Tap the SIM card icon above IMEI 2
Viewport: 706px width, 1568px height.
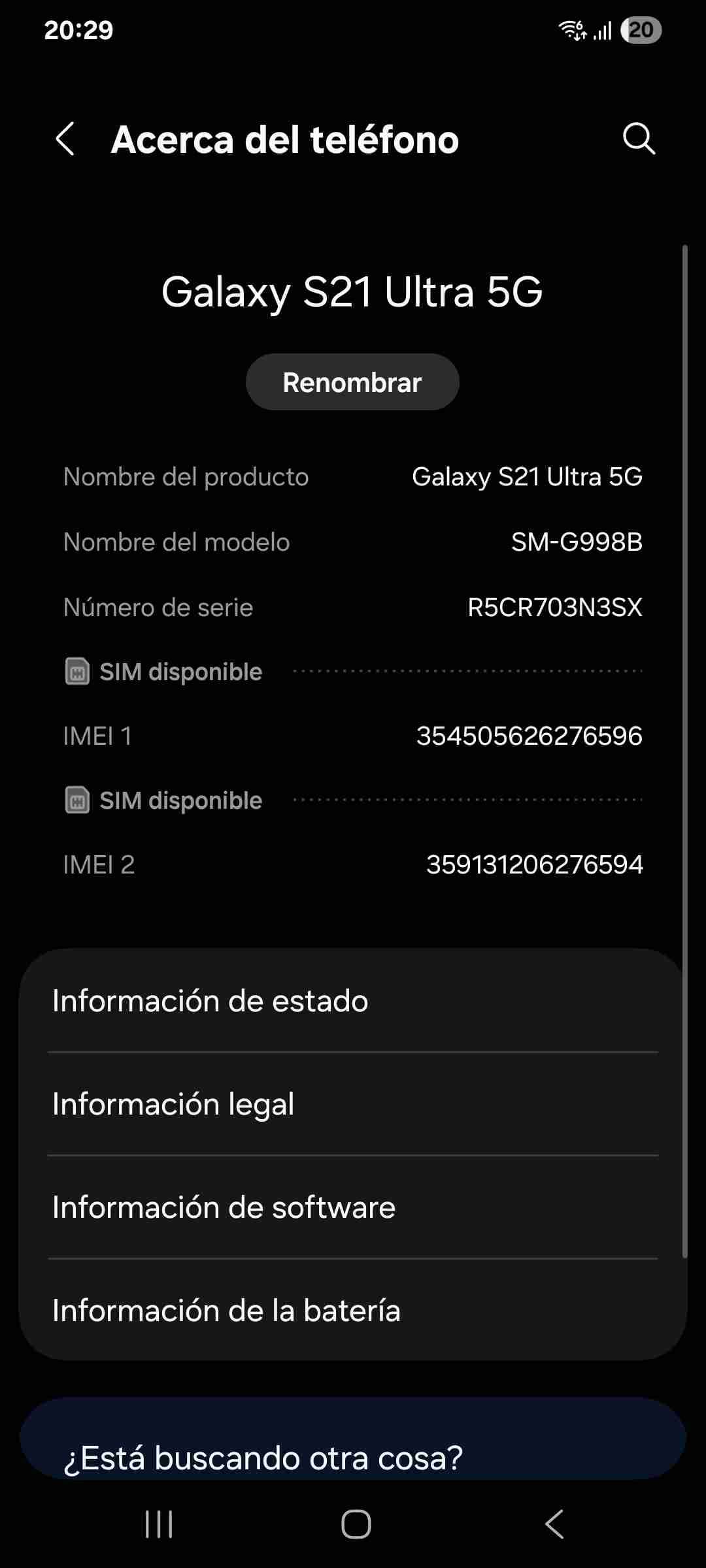[x=76, y=800]
